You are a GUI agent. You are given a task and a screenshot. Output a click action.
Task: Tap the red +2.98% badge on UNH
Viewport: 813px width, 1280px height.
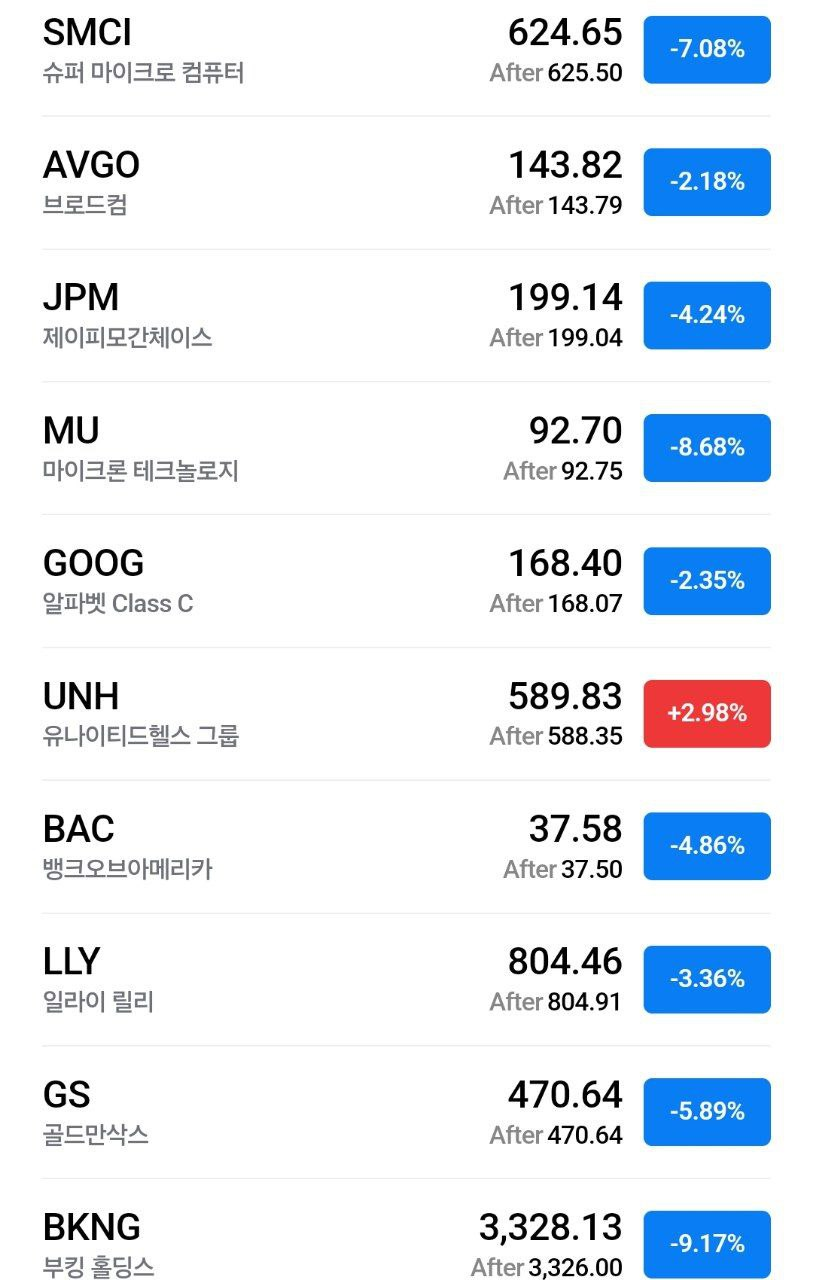point(707,713)
